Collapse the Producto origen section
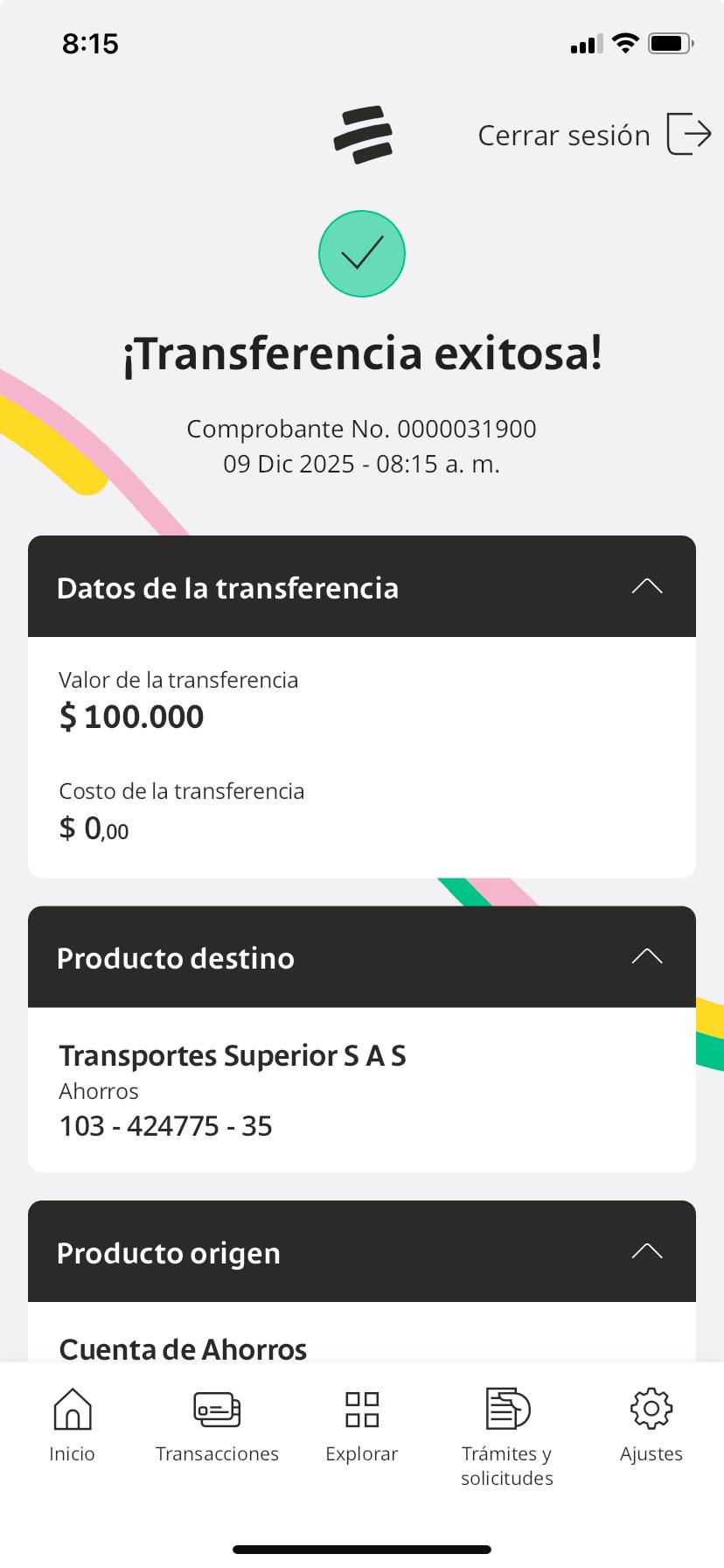724x1568 pixels. coord(646,1252)
